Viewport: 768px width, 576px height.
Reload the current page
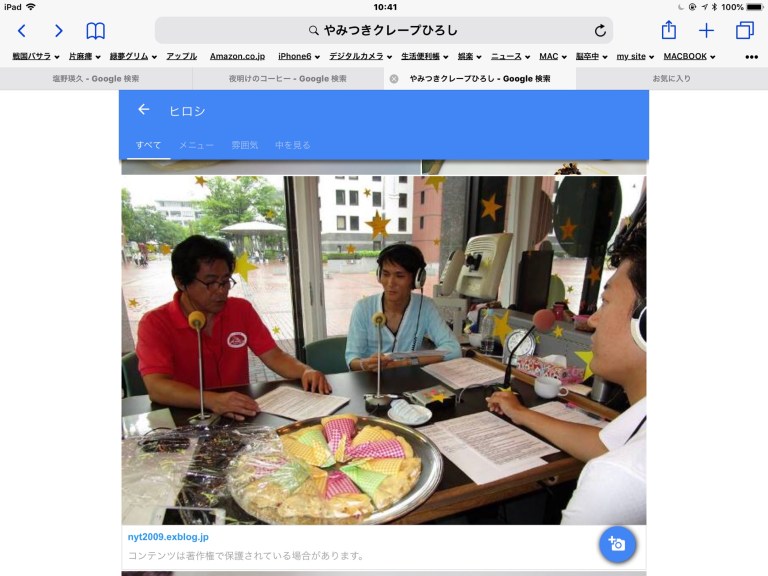pos(600,31)
